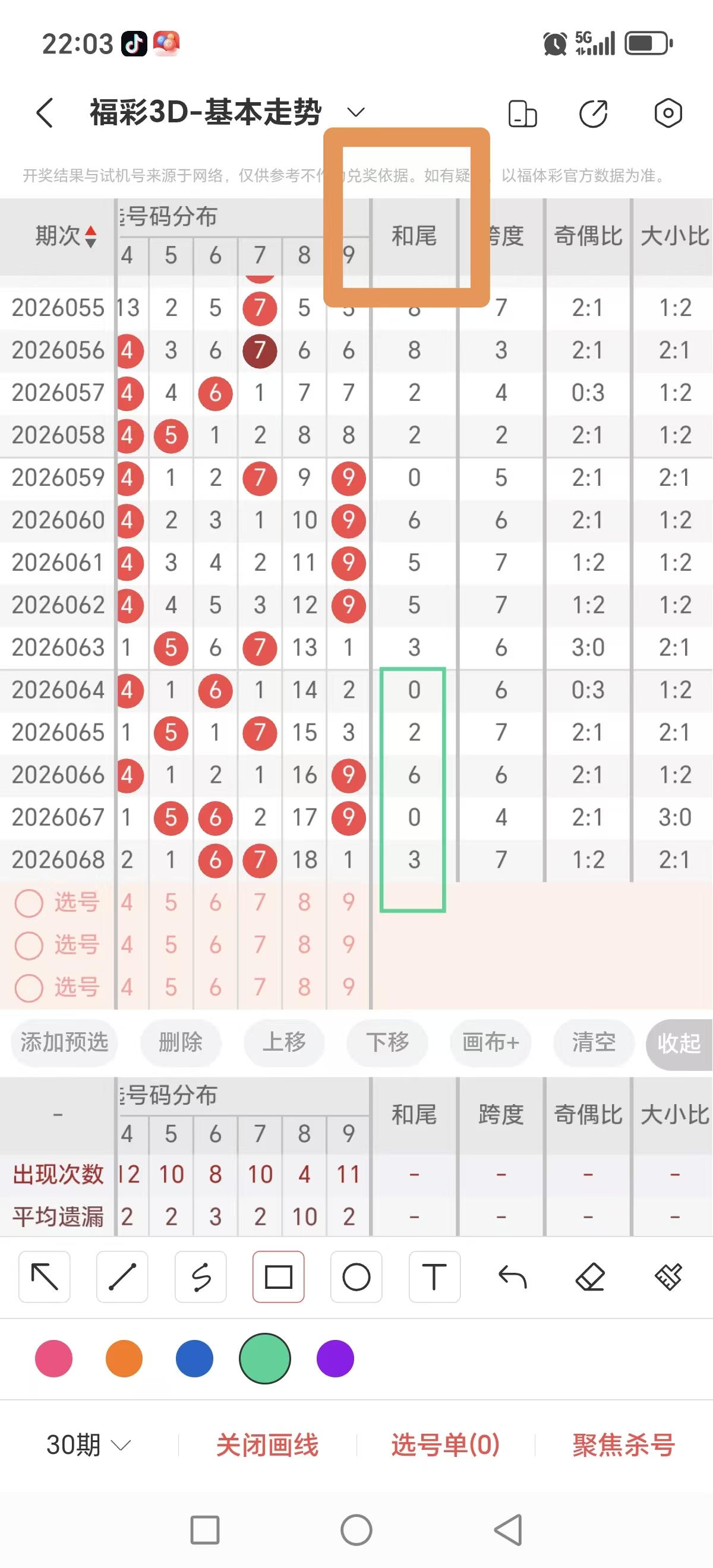Select the curved line drawing tool
Image resolution: width=713 pixels, height=1568 pixels.
tap(200, 1278)
